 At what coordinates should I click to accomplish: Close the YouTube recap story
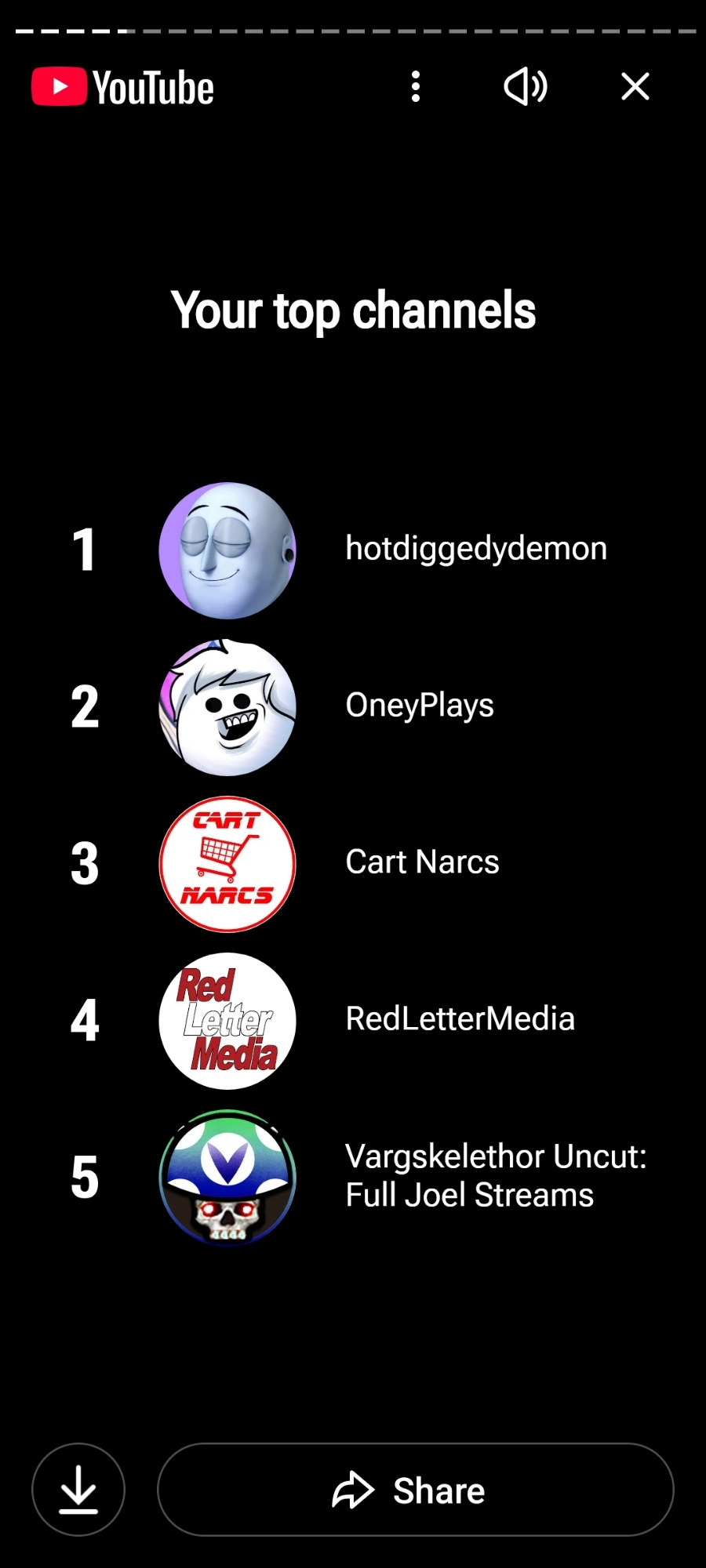635,87
